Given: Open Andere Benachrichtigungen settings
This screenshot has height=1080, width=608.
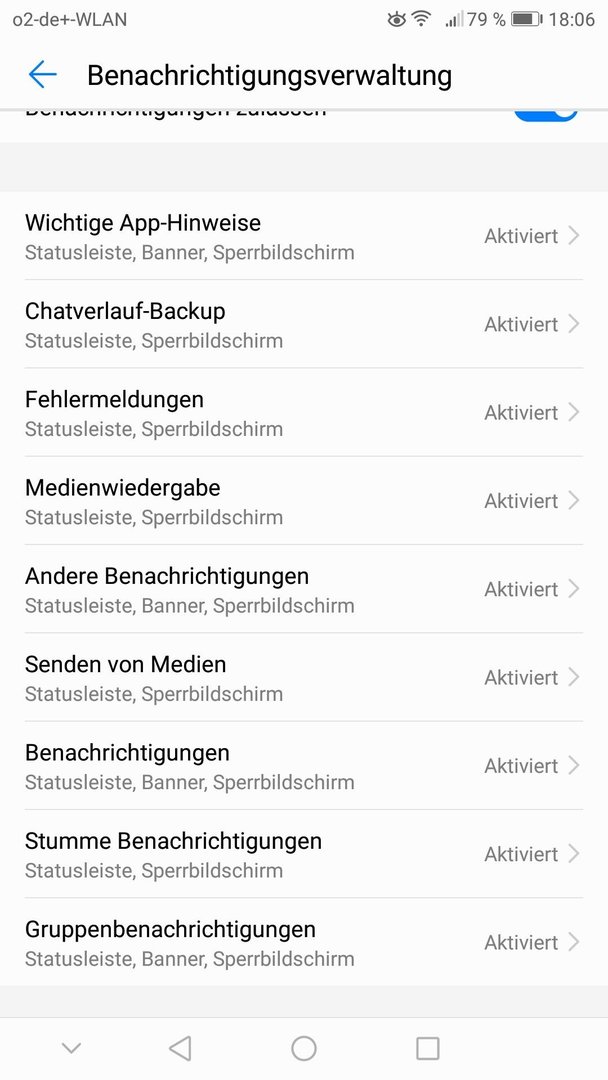Looking at the screenshot, I should tap(304, 589).
